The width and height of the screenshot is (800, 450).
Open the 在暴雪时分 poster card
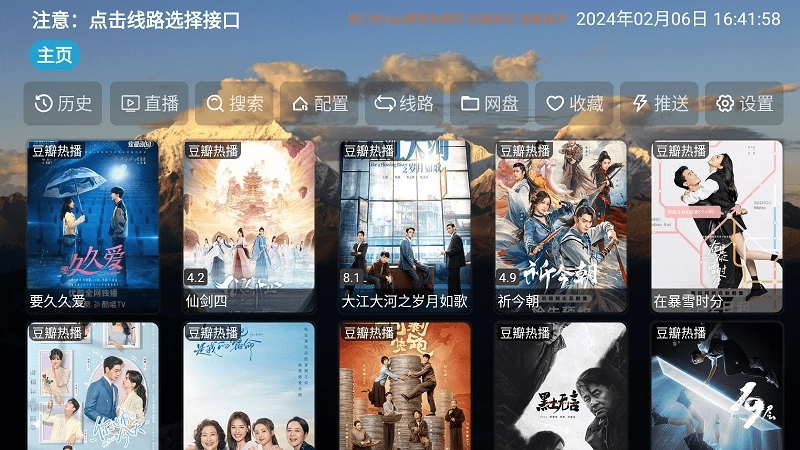[717, 225]
